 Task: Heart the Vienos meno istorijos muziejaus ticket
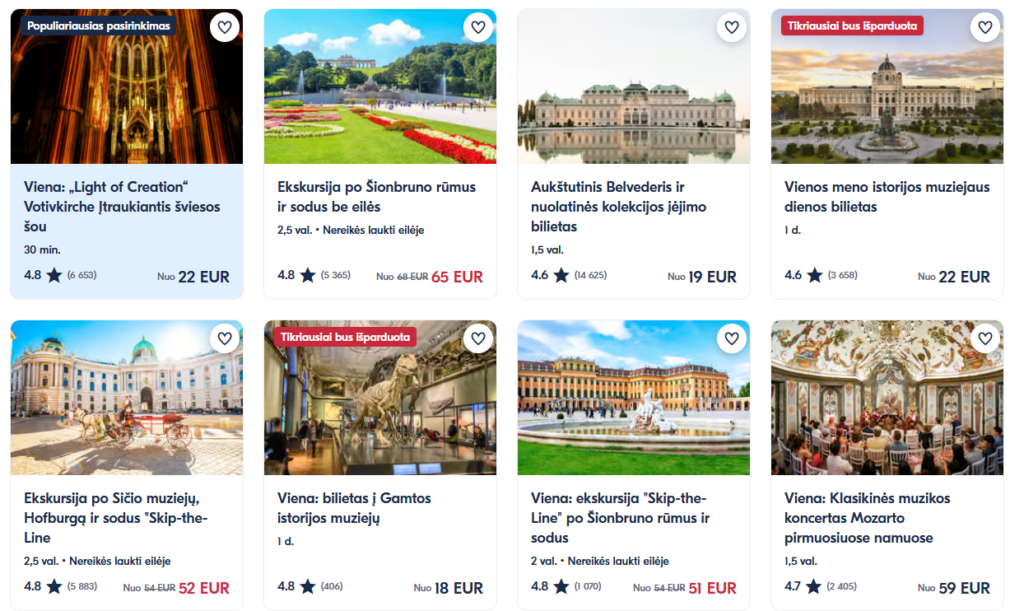coord(985,27)
